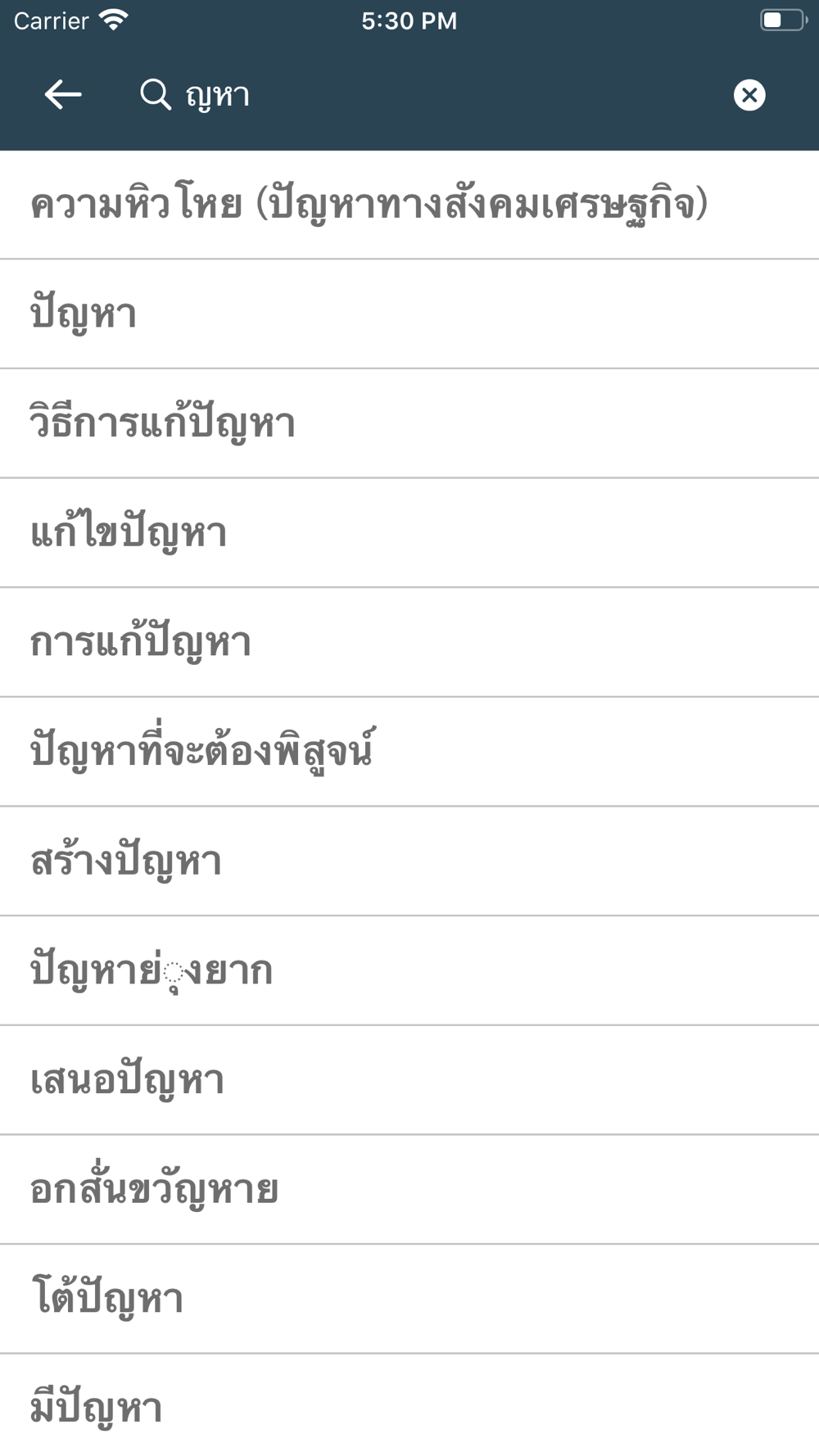Open the entry ending in ยาก
This screenshot has height=1456, width=819.
pos(409,971)
